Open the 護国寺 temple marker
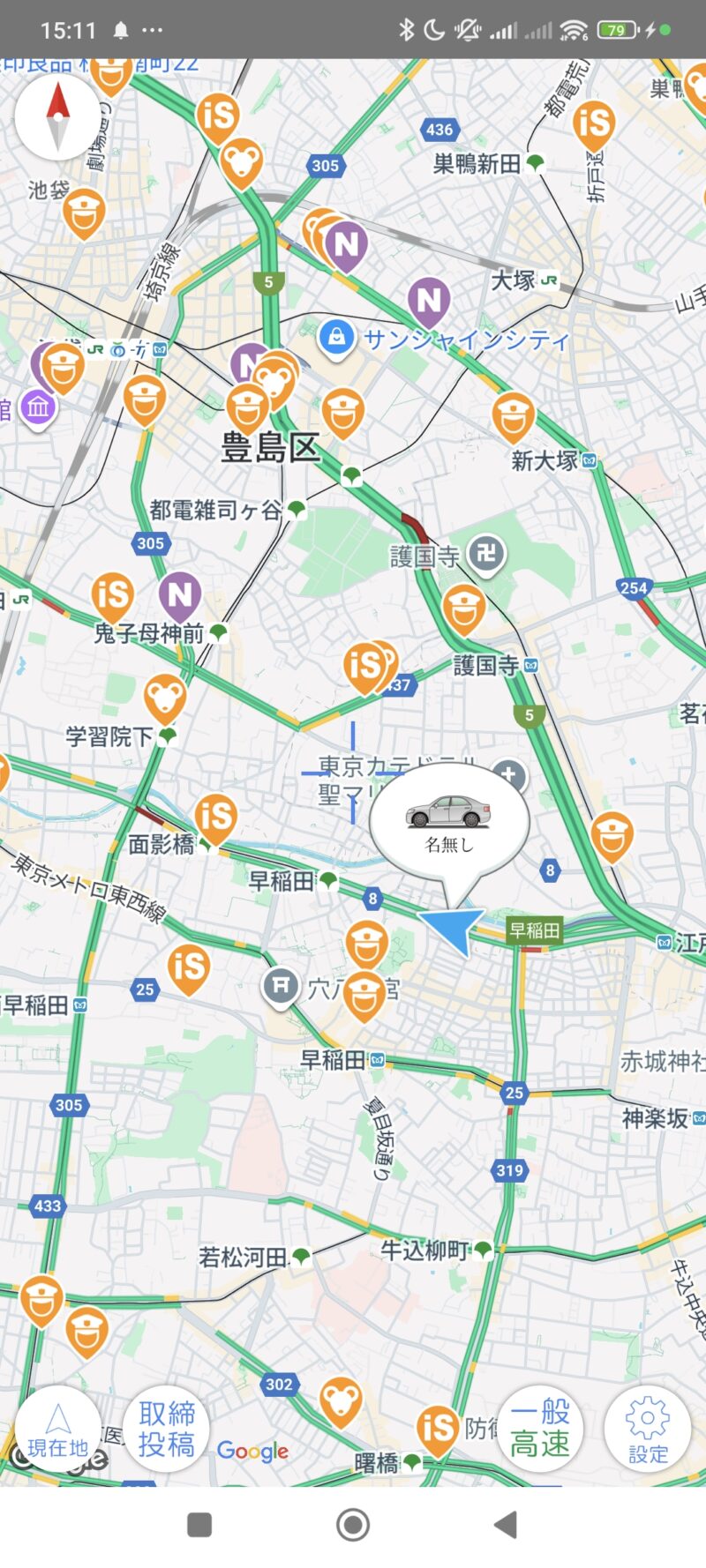Image resolution: width=706 pixels, height=1568 pixels. coord(486,554)
